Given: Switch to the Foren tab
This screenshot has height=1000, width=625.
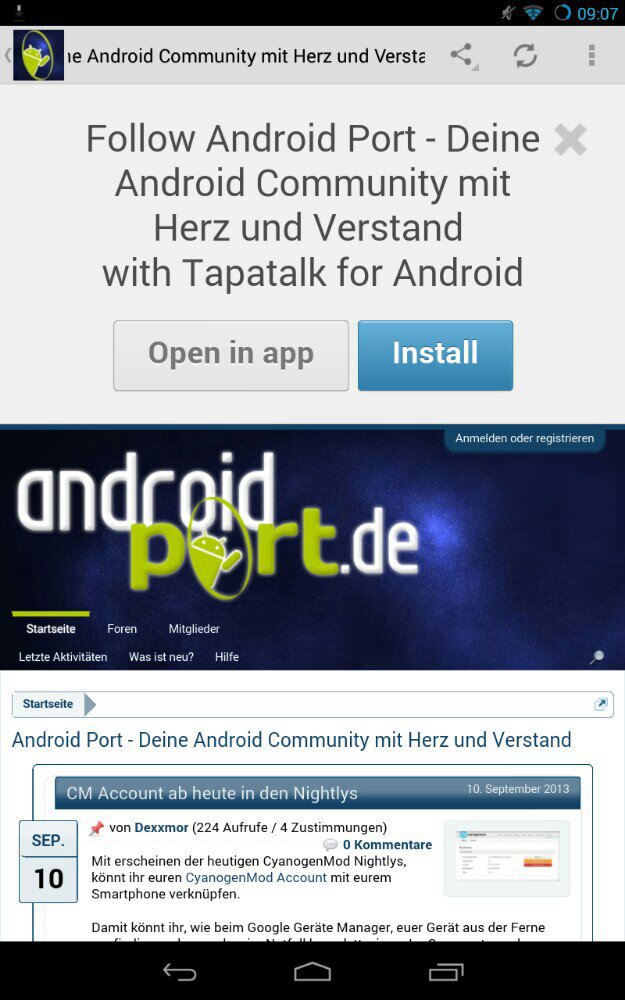Looking at the screenshot, I should [x=122, y=629].
